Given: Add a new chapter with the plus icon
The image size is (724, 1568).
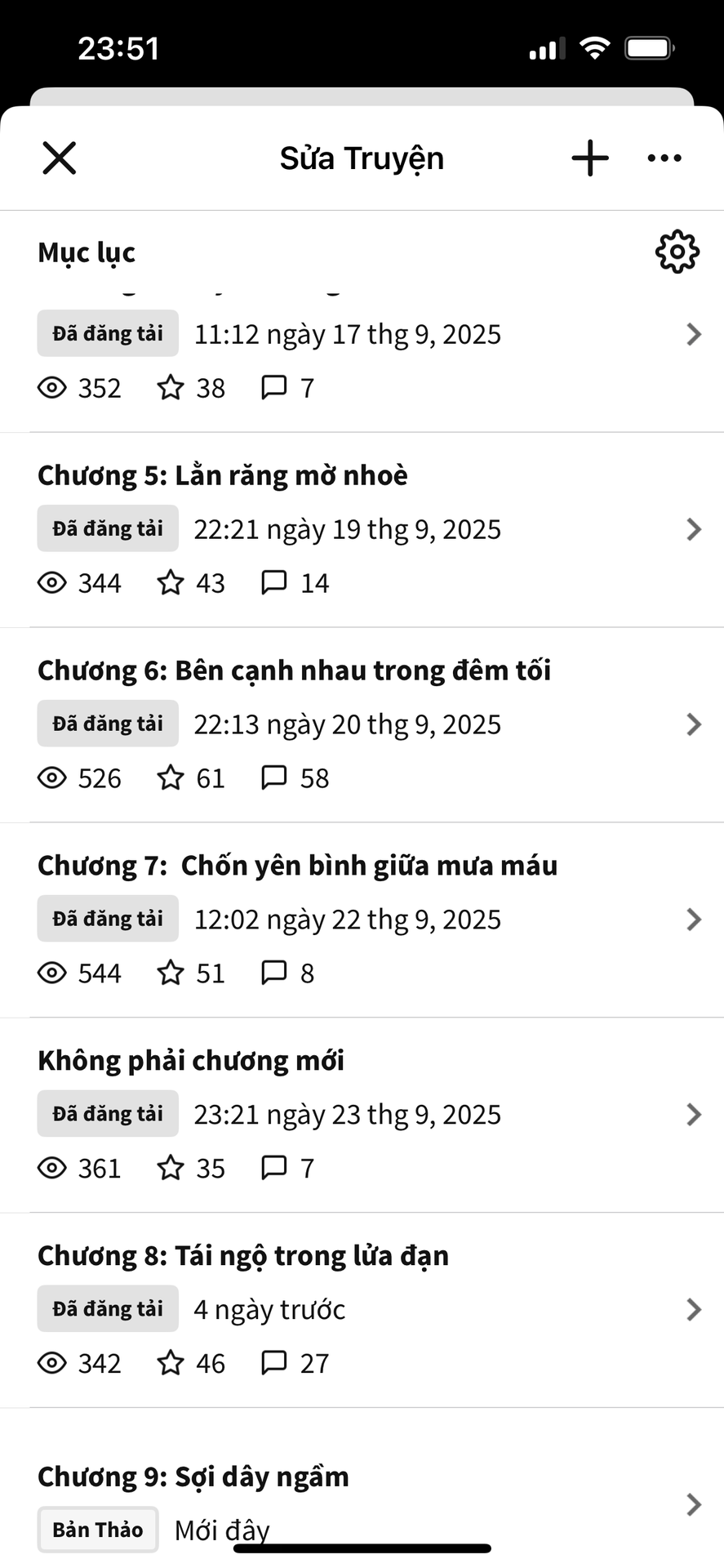Looking at the screenshot, I should (590, 158).
